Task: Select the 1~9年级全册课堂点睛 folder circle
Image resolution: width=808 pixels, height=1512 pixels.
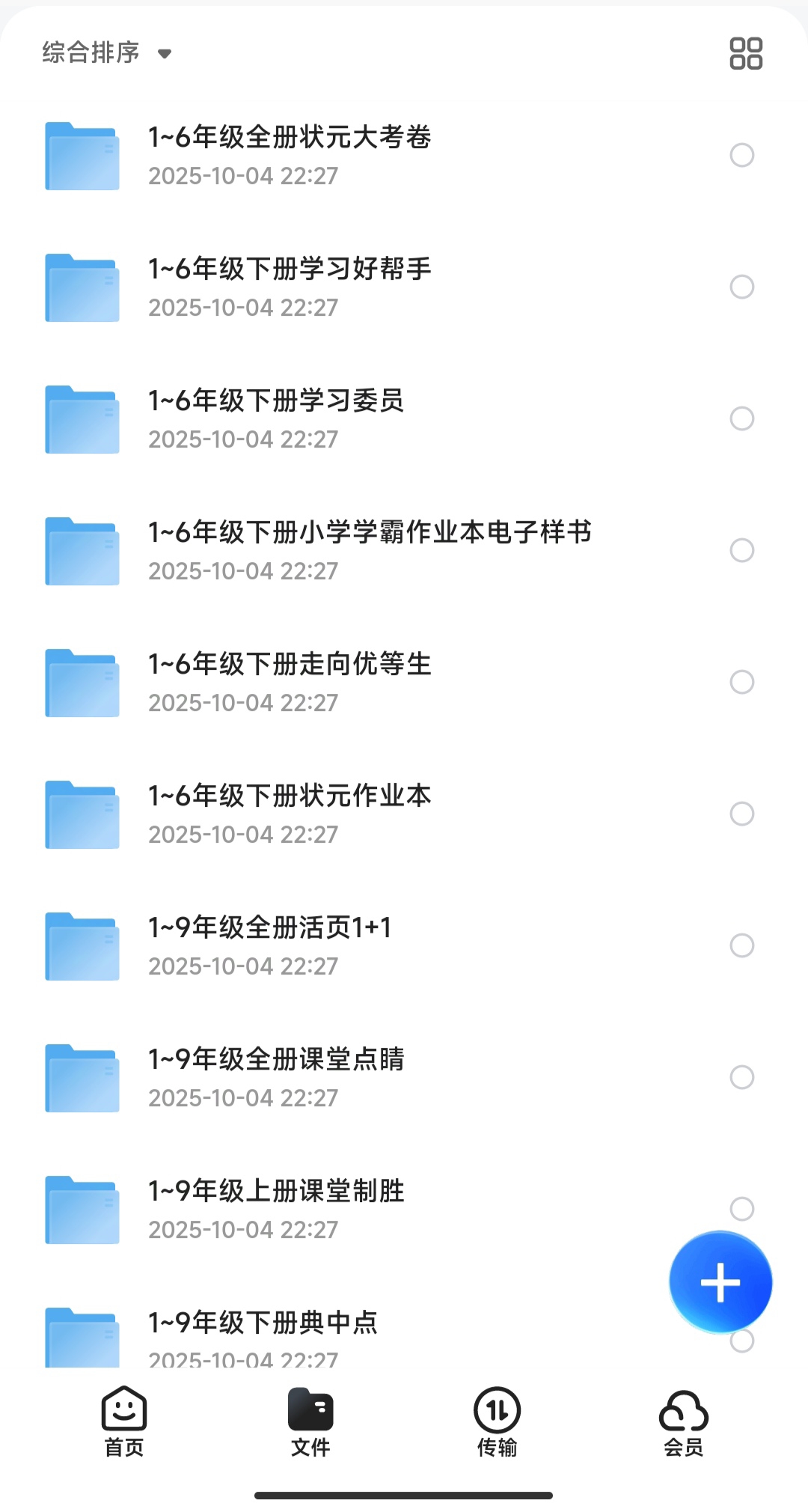Action: tap(741, 1077)
